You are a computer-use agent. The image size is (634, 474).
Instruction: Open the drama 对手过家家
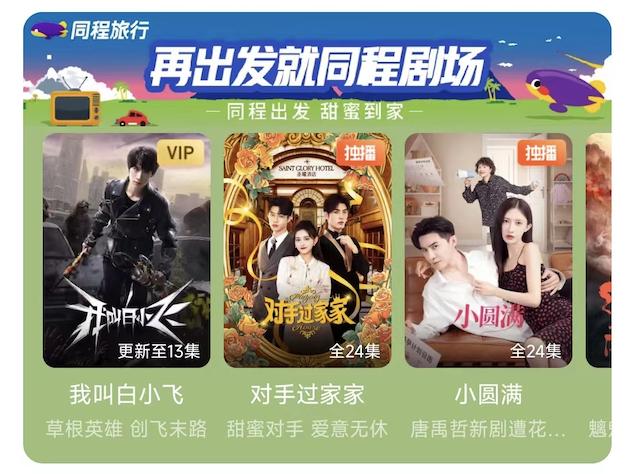coord(307,251)
